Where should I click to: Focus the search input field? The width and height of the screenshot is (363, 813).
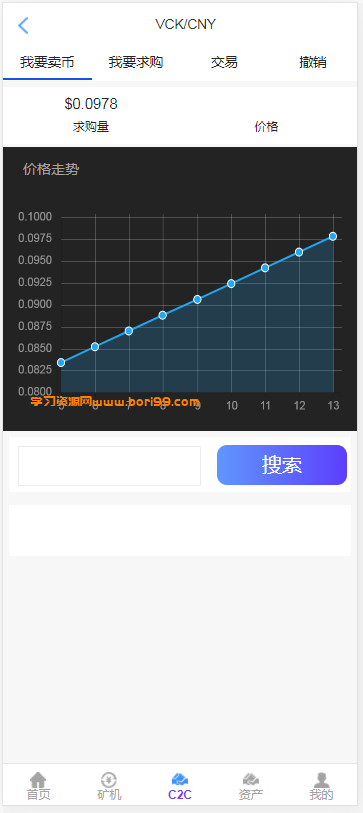coord(109,466)
